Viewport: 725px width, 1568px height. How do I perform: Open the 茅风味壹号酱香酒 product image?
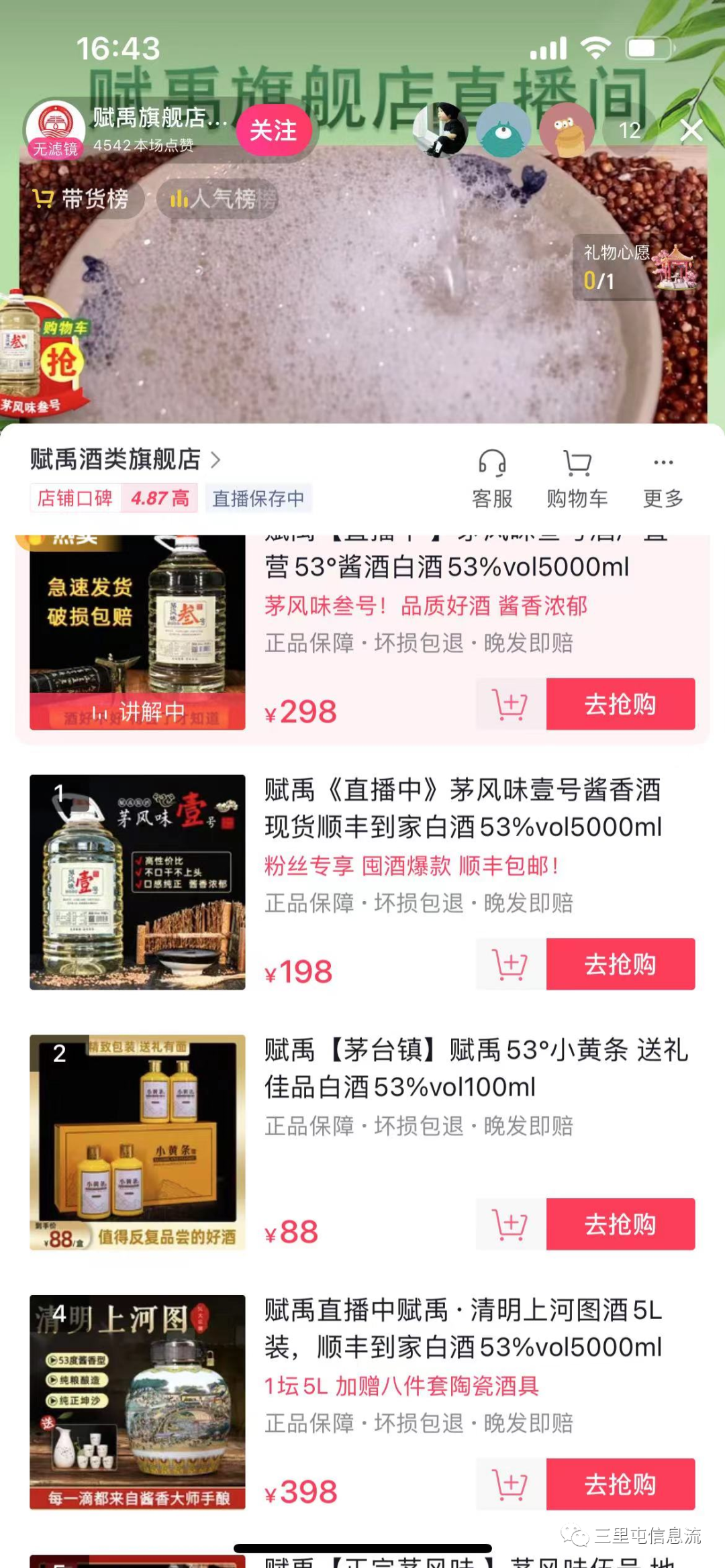(138, 882)
